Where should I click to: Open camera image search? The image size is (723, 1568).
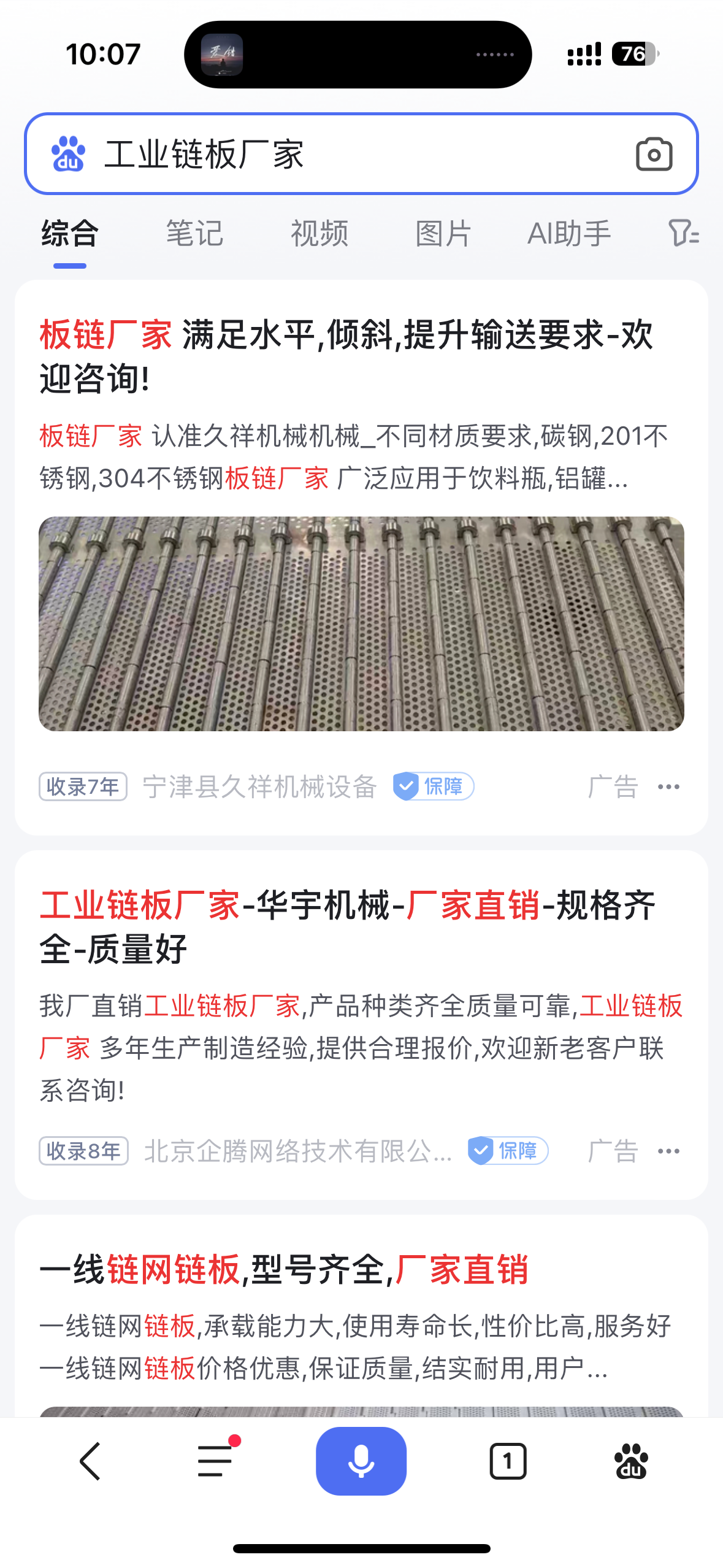654,154
